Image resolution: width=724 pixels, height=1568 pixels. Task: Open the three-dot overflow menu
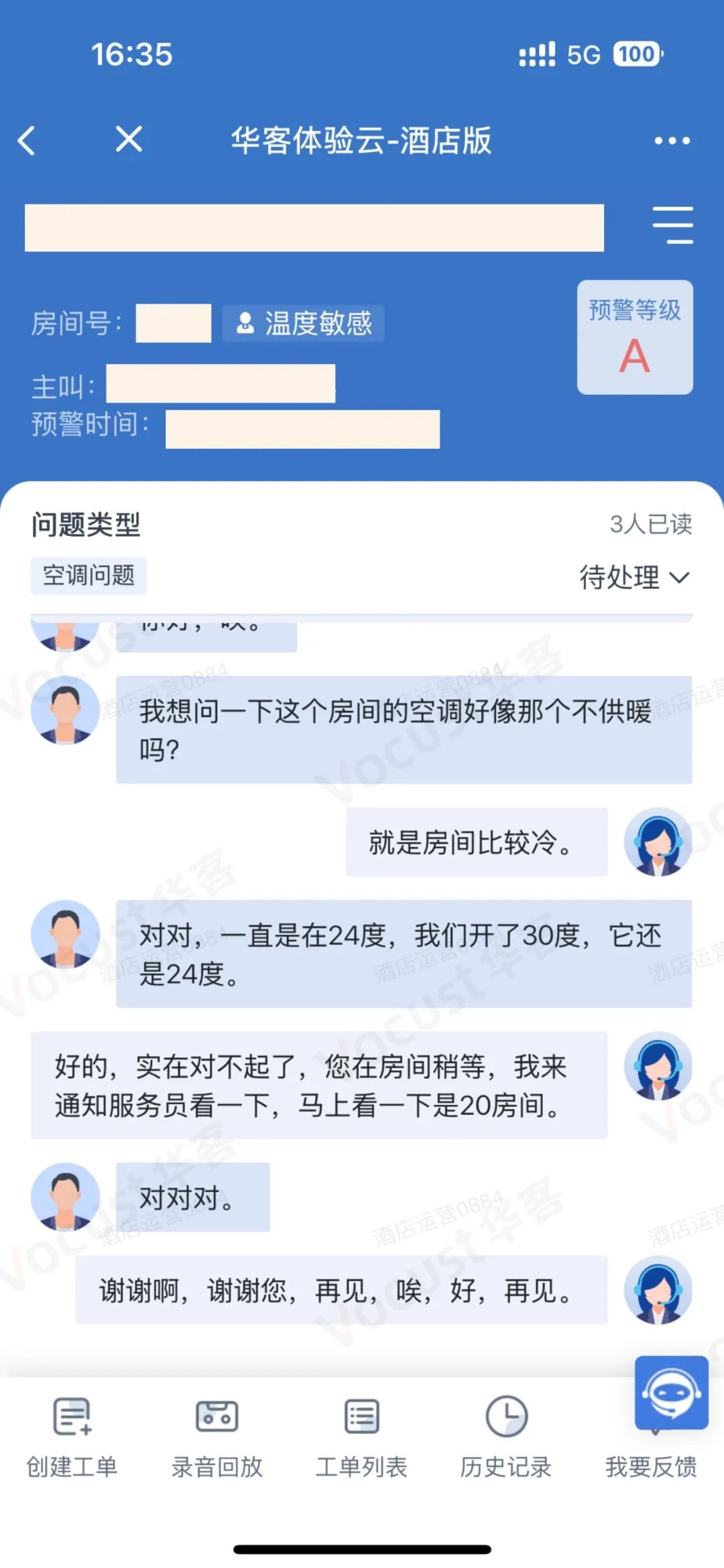pos(672,141)
